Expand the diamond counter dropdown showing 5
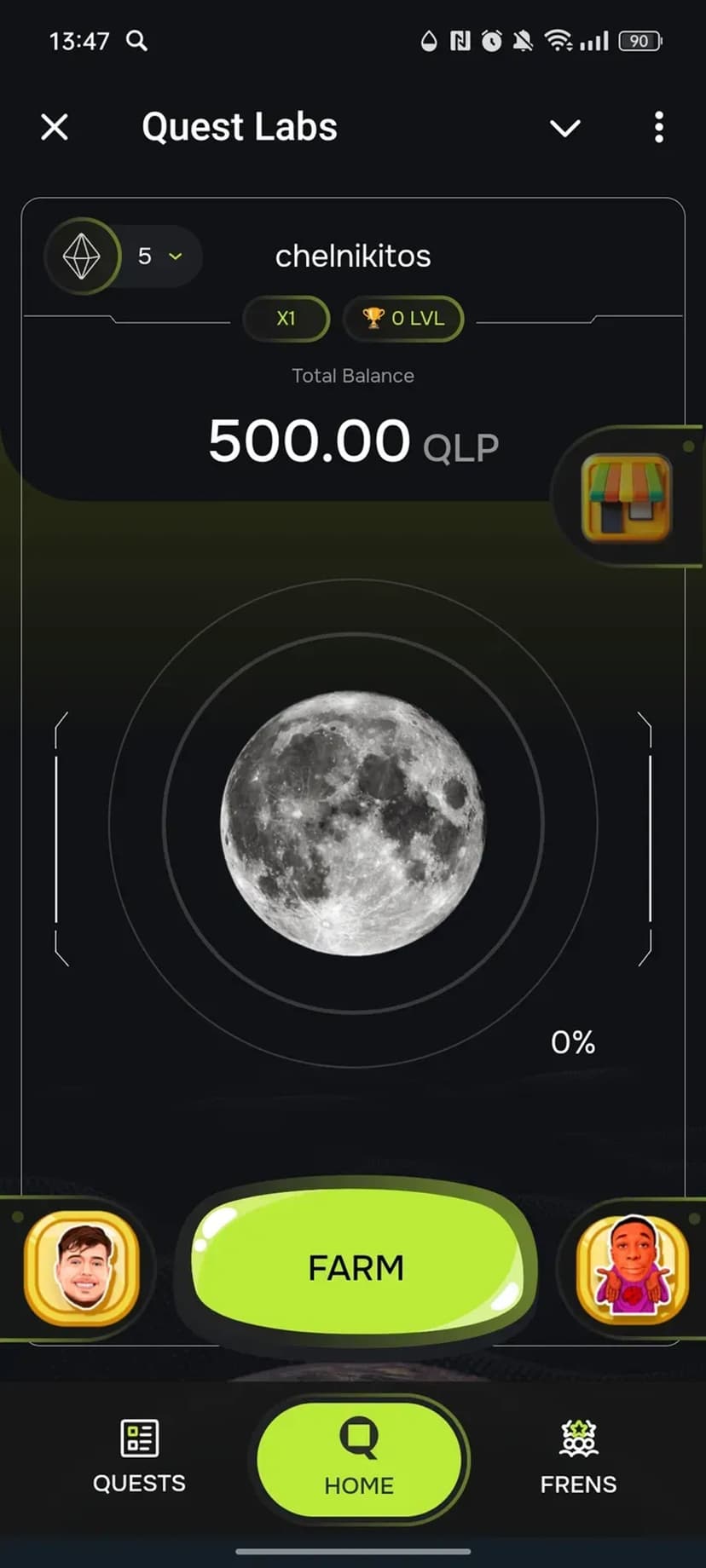706x1568 pixels. 160,256
